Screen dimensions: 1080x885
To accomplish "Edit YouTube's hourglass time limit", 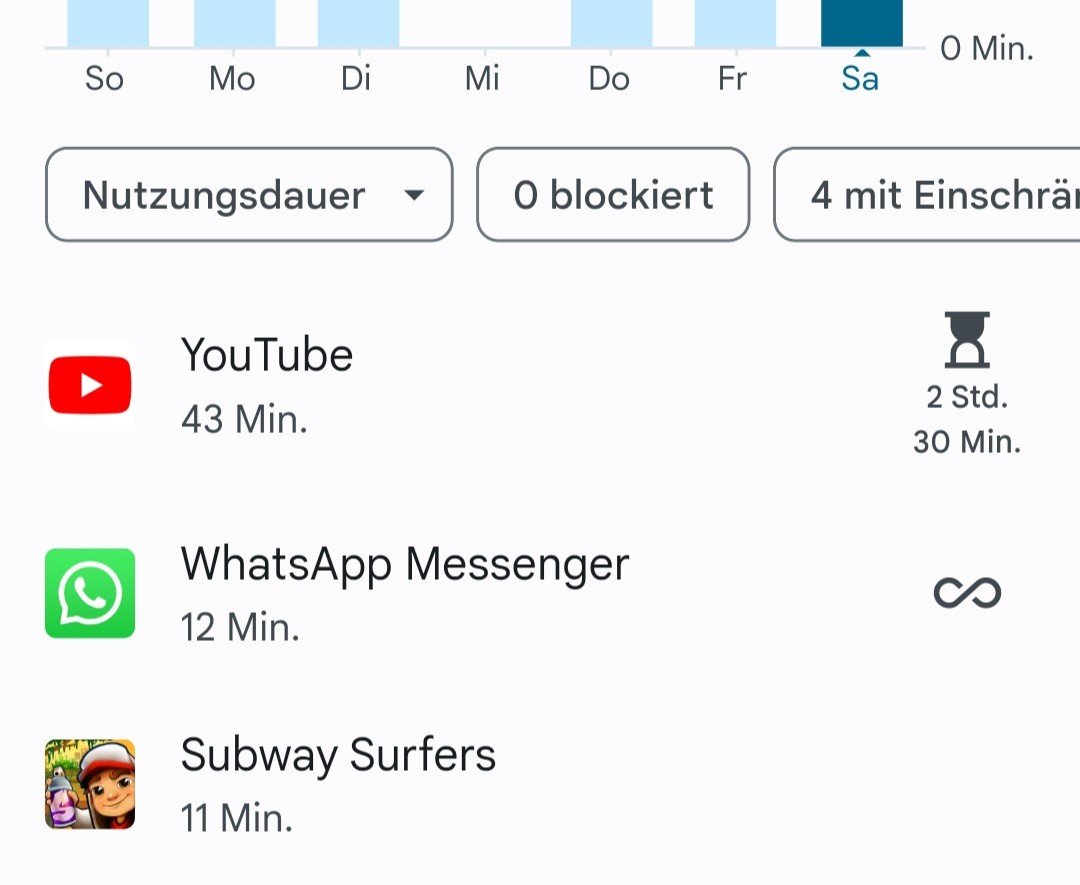I will click(966, 385).
